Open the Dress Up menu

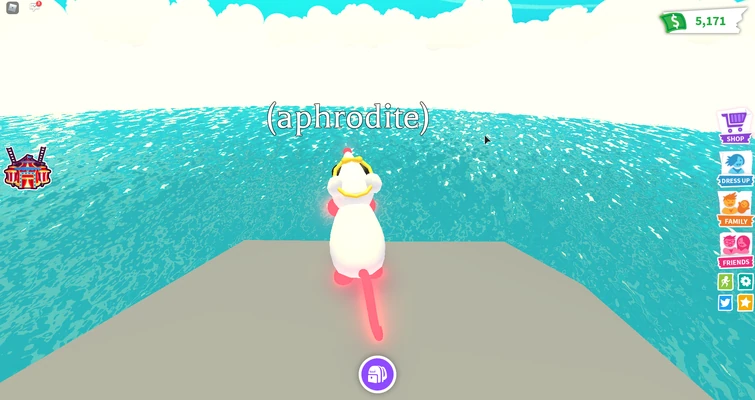click(x=735, y=168)
